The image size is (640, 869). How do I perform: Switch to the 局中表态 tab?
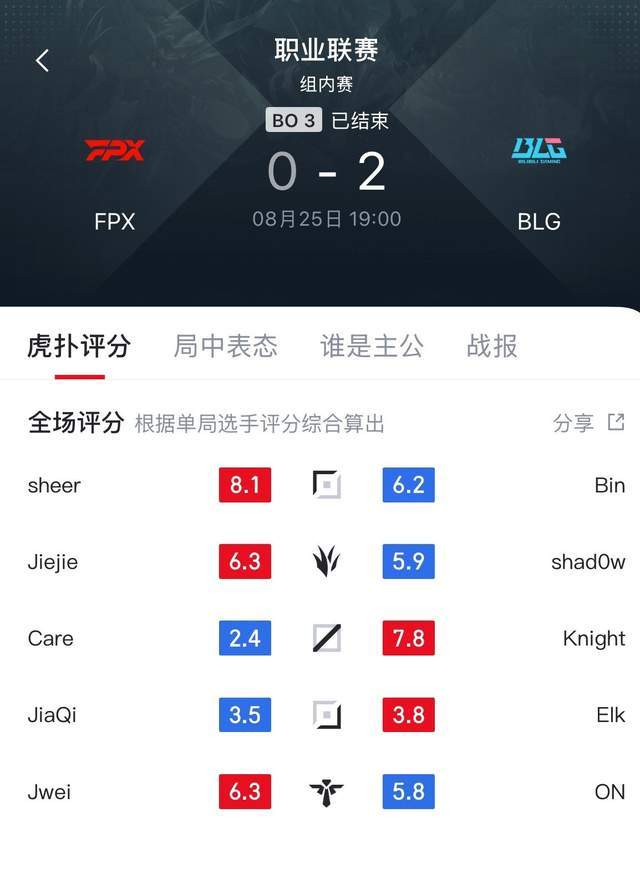225,346
